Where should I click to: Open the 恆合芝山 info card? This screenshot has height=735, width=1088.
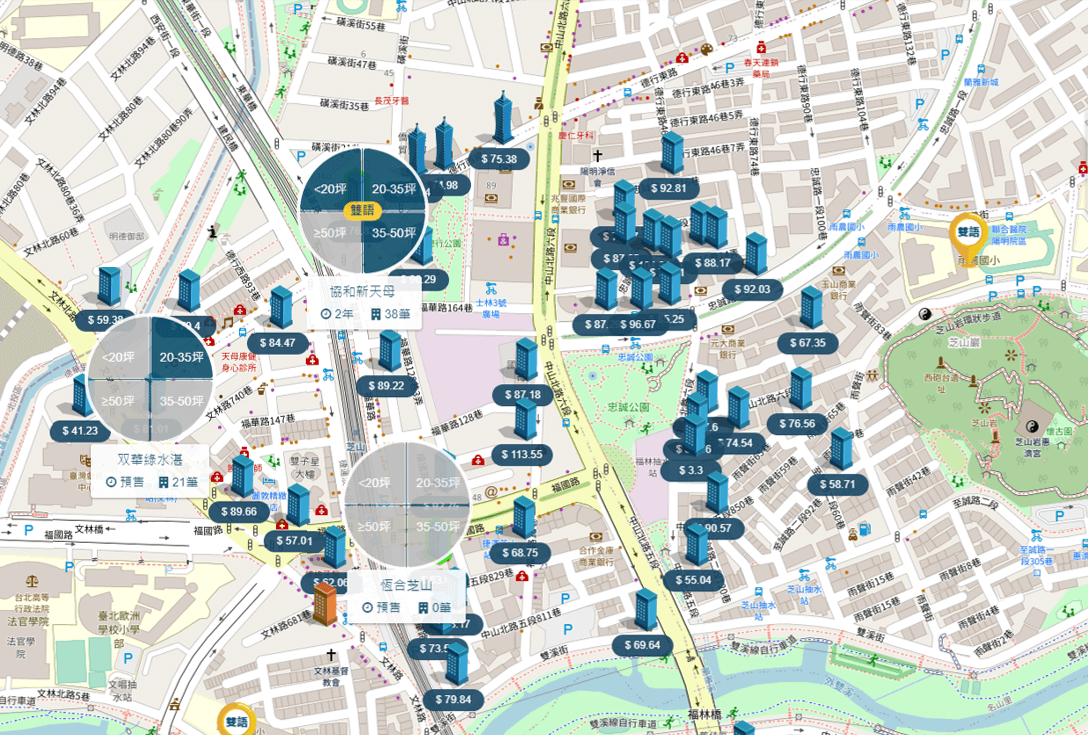click(x=407, y=596)
